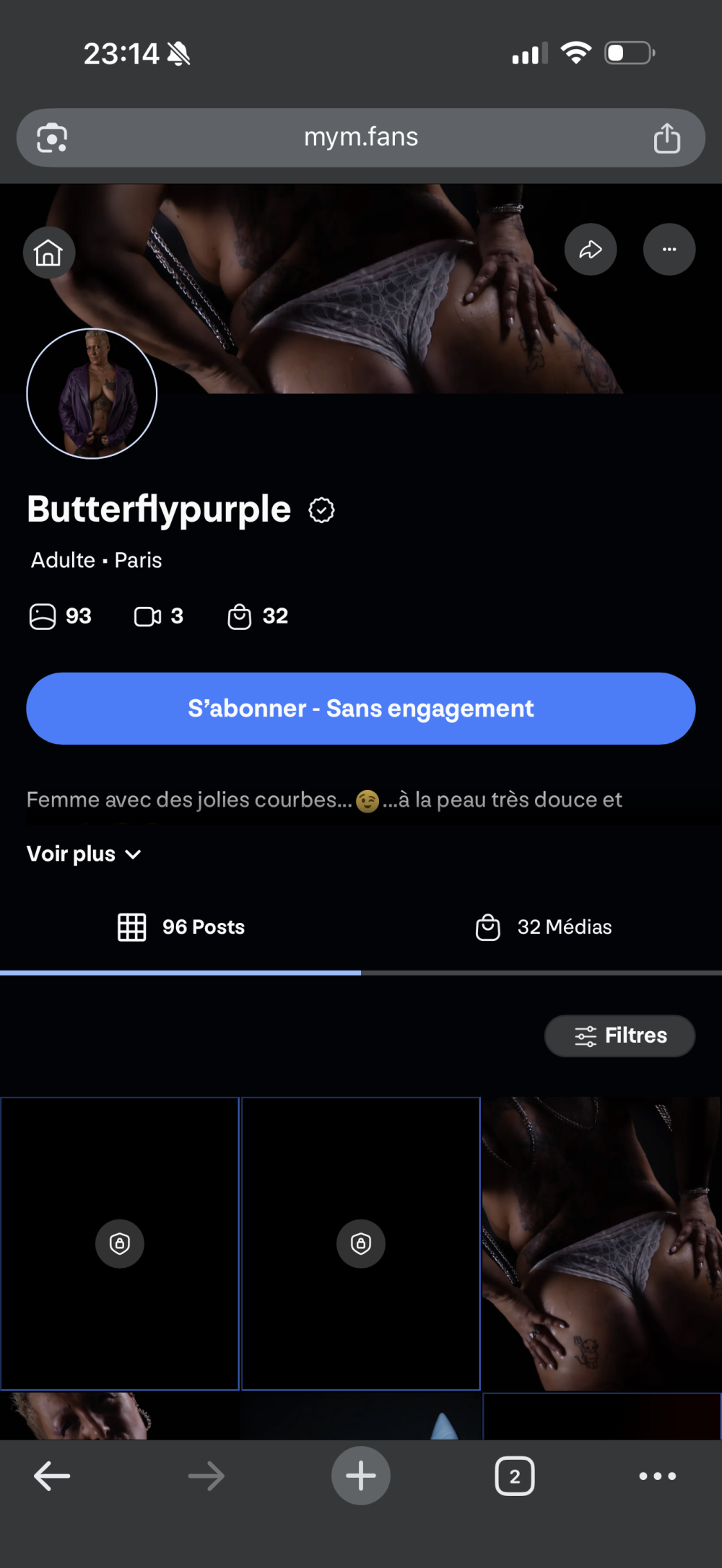Switch to the 96 Posts tab
This screenshot has height=1568, width=722.
click(x=181, y=927)
